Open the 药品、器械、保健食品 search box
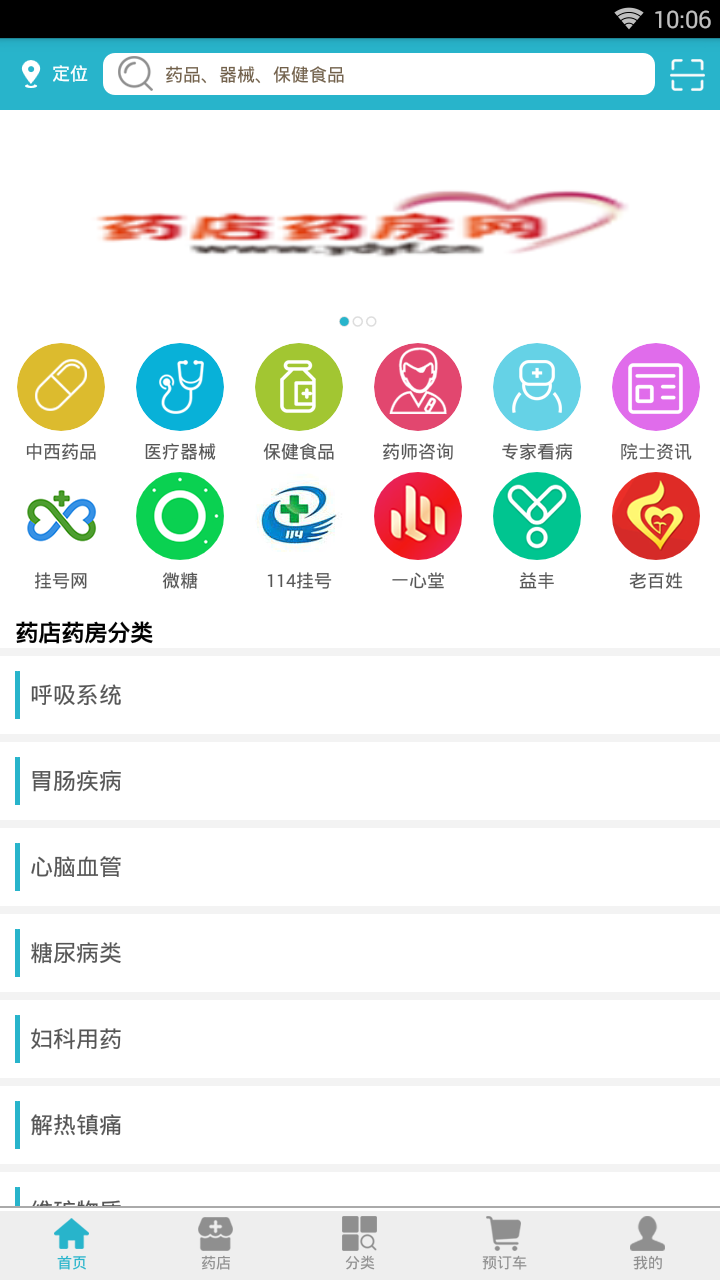The width and height of the screenshot is (720, 1280). 378,74
